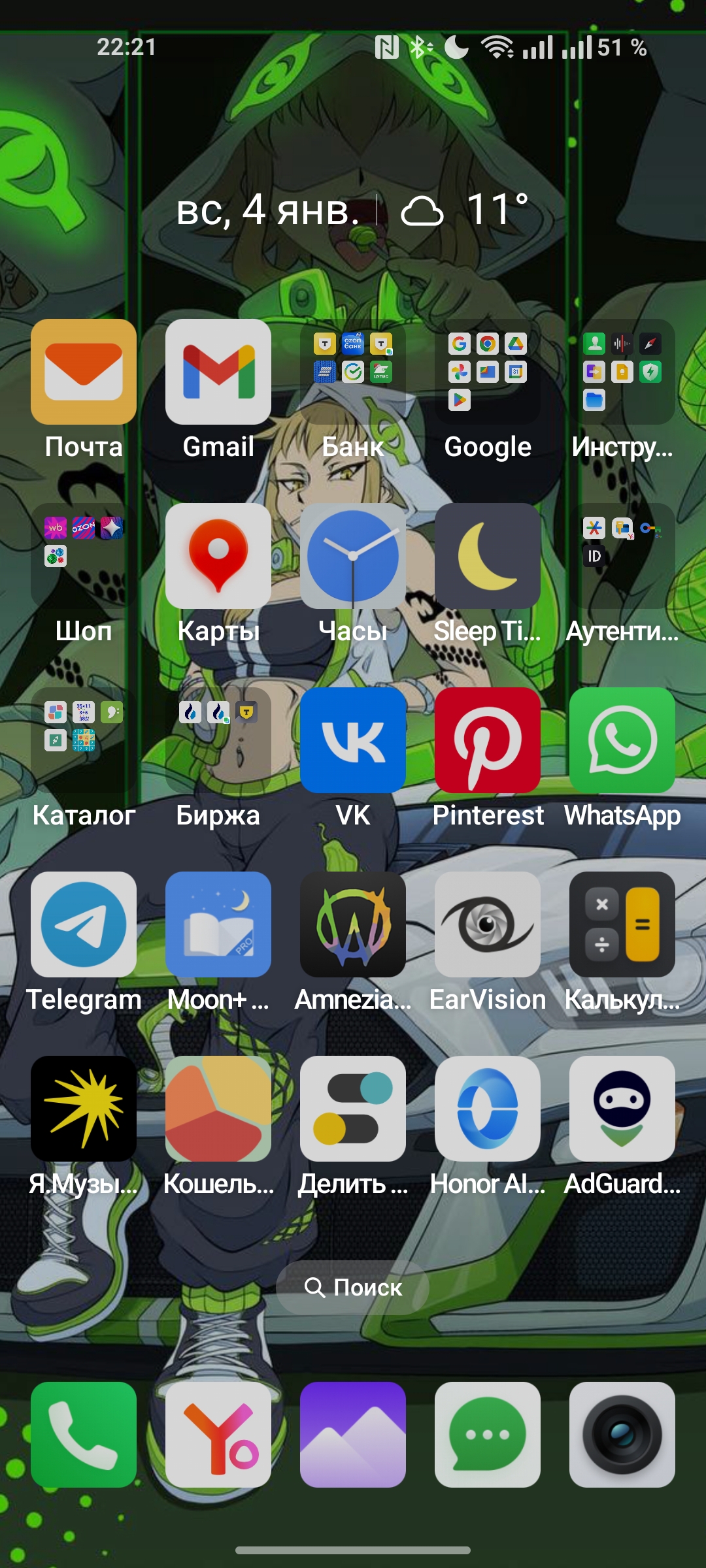Viewport: 706px width, 1568px height.
Task: Open the Банк folder
Action: 353,372
